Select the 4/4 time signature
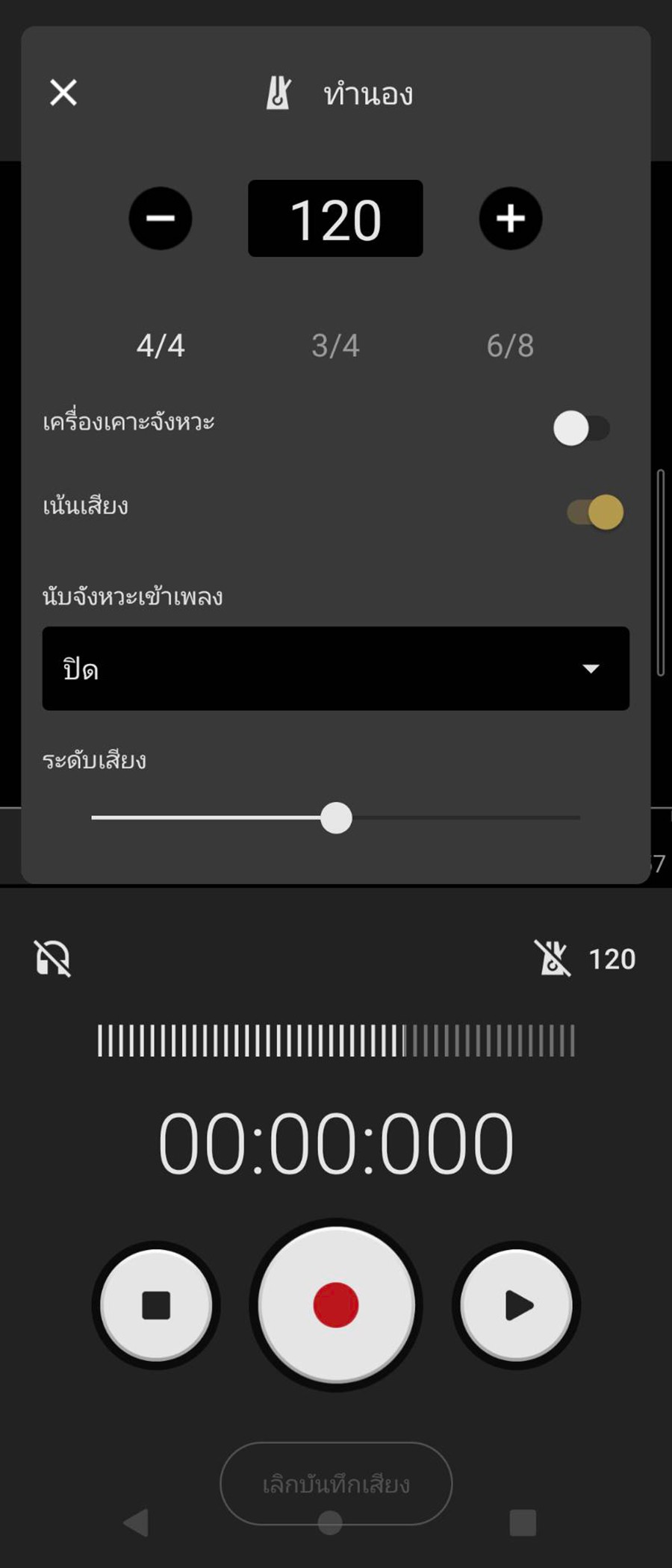 pos(161,346)
